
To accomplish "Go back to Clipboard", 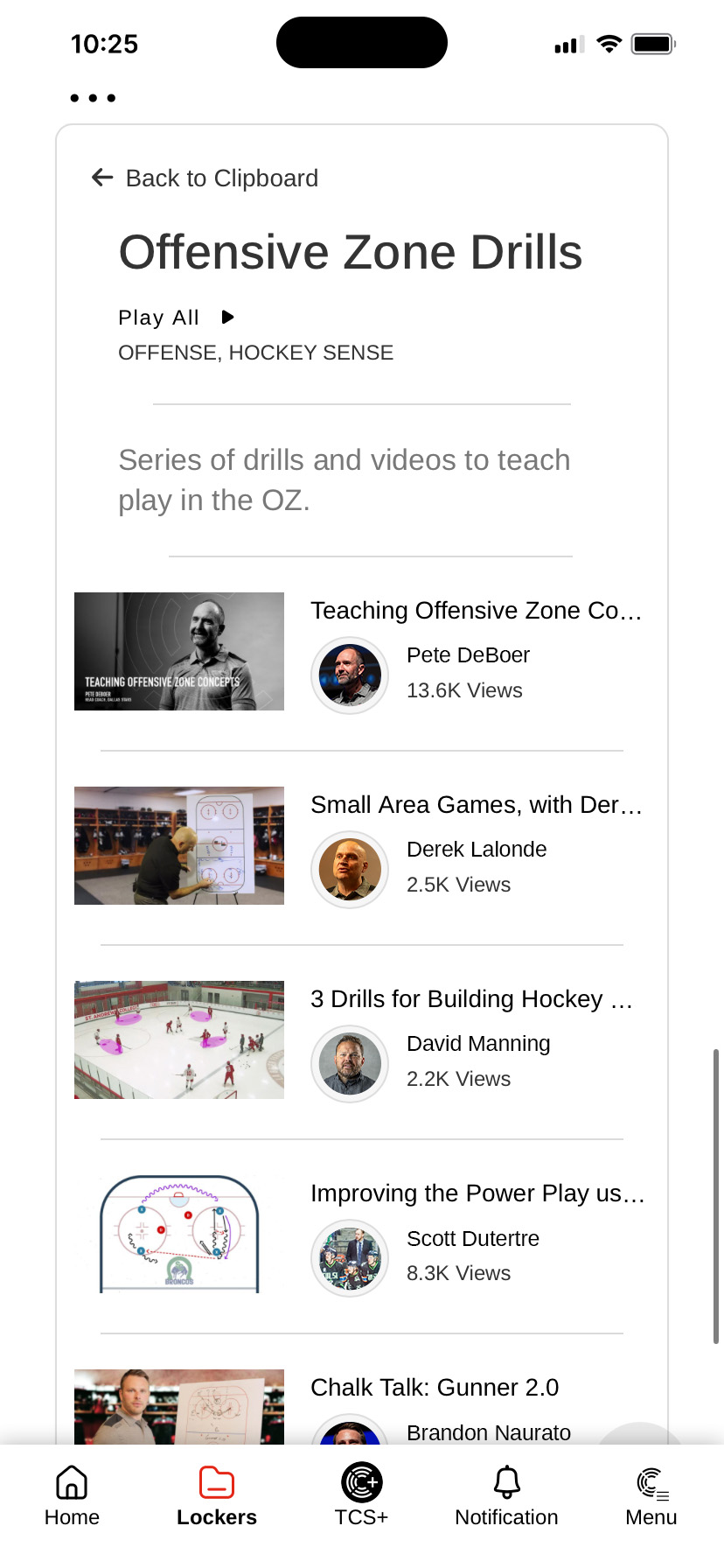I will click(205, 178).
